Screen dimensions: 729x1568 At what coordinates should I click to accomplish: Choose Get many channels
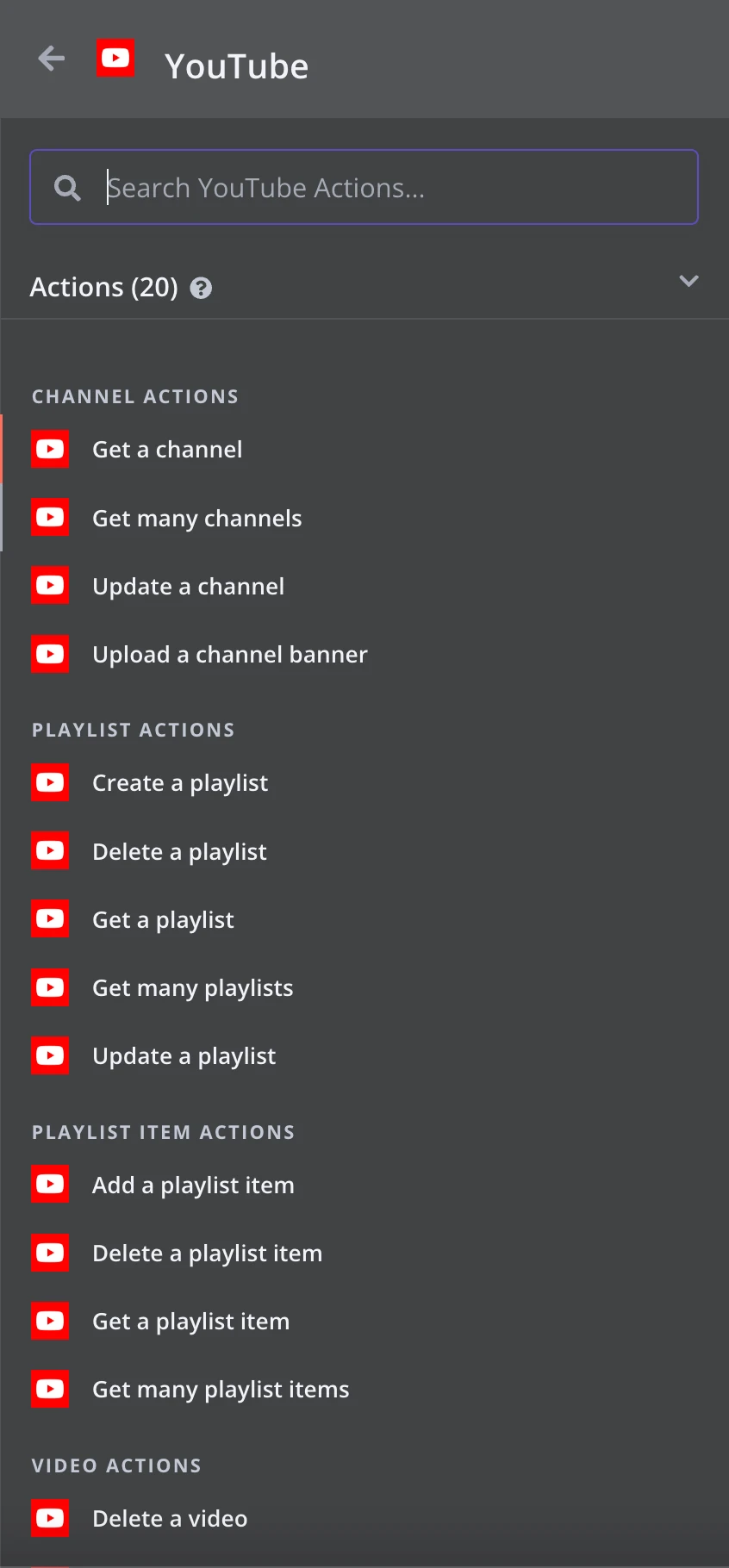coord(364,518)
